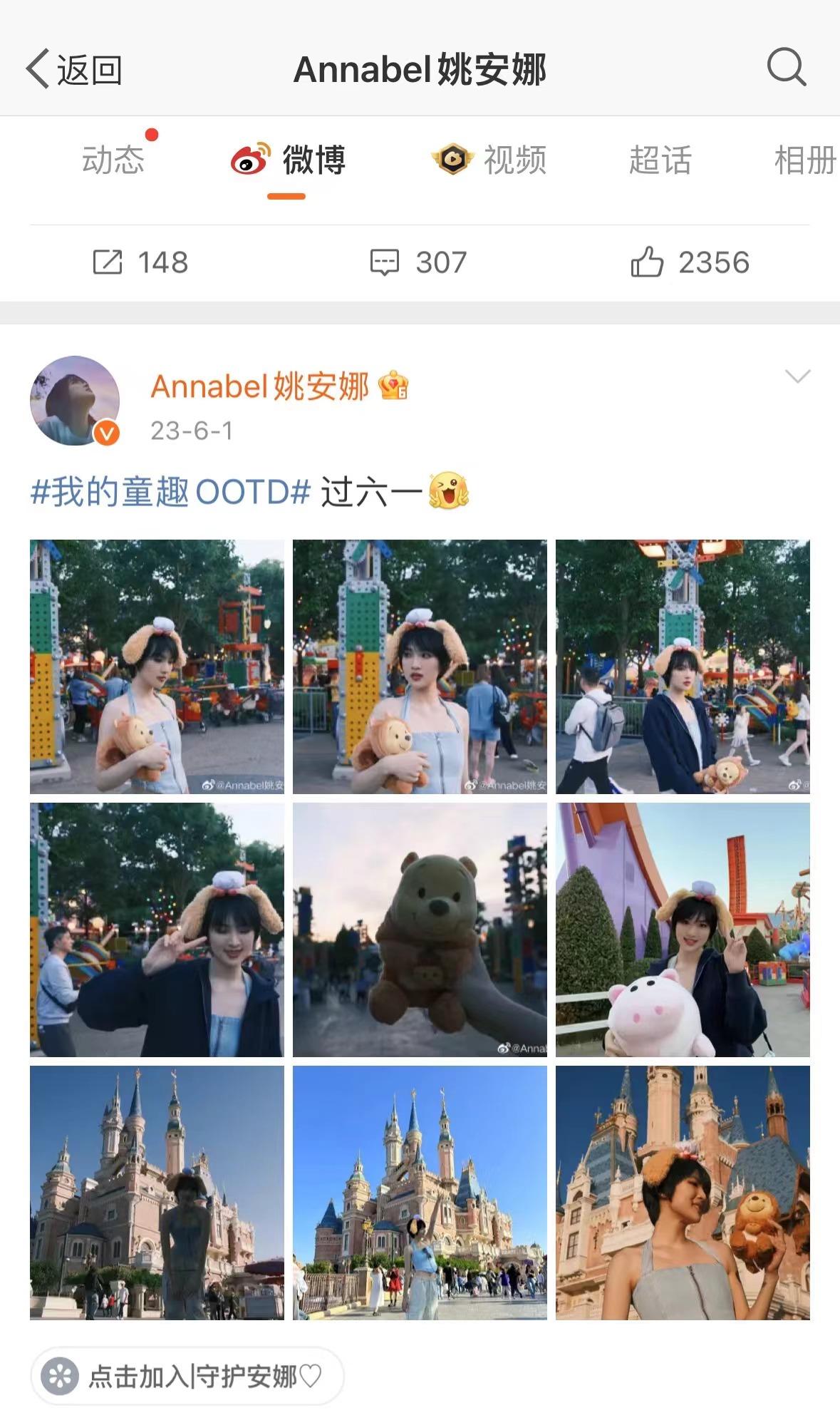This screenshot has height=1425, width=840.
Task: Expand the post options chevron
Action: 797,376
